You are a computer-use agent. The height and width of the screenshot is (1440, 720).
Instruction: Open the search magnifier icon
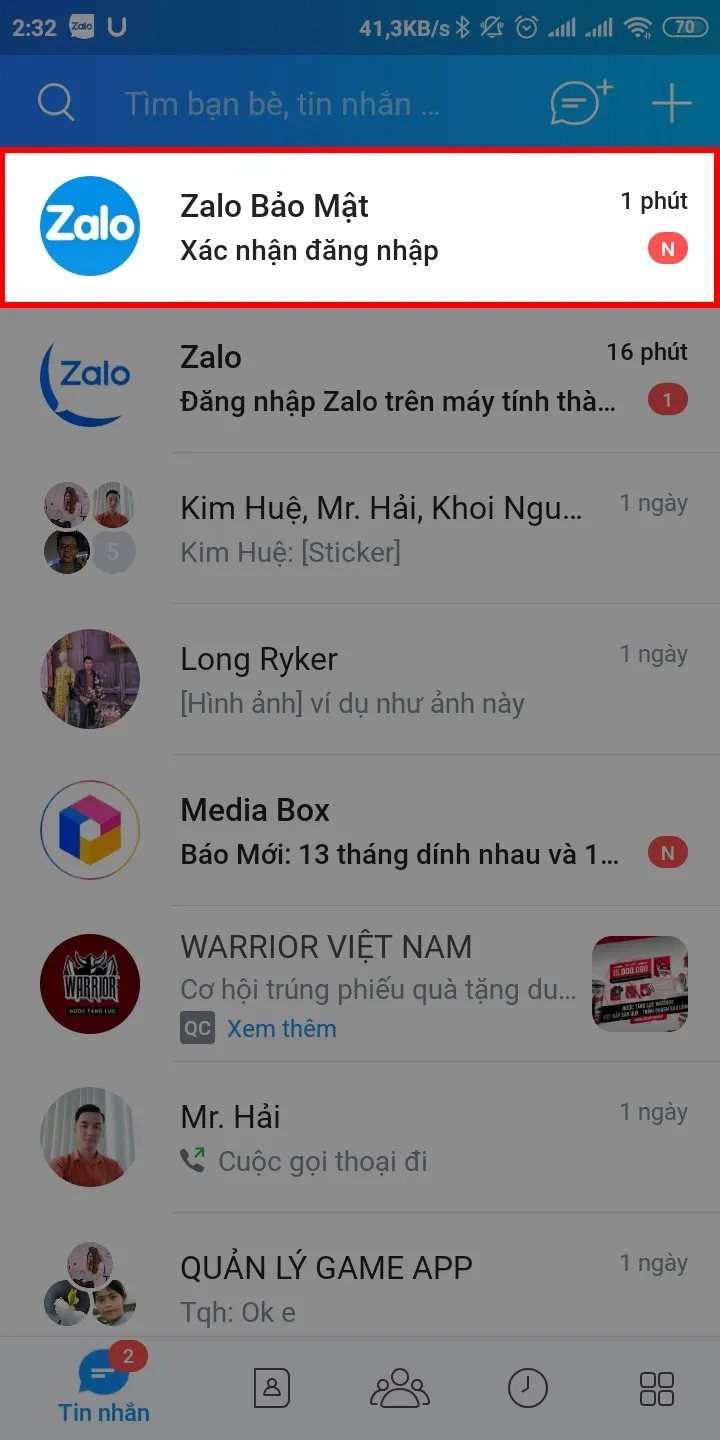55,101
